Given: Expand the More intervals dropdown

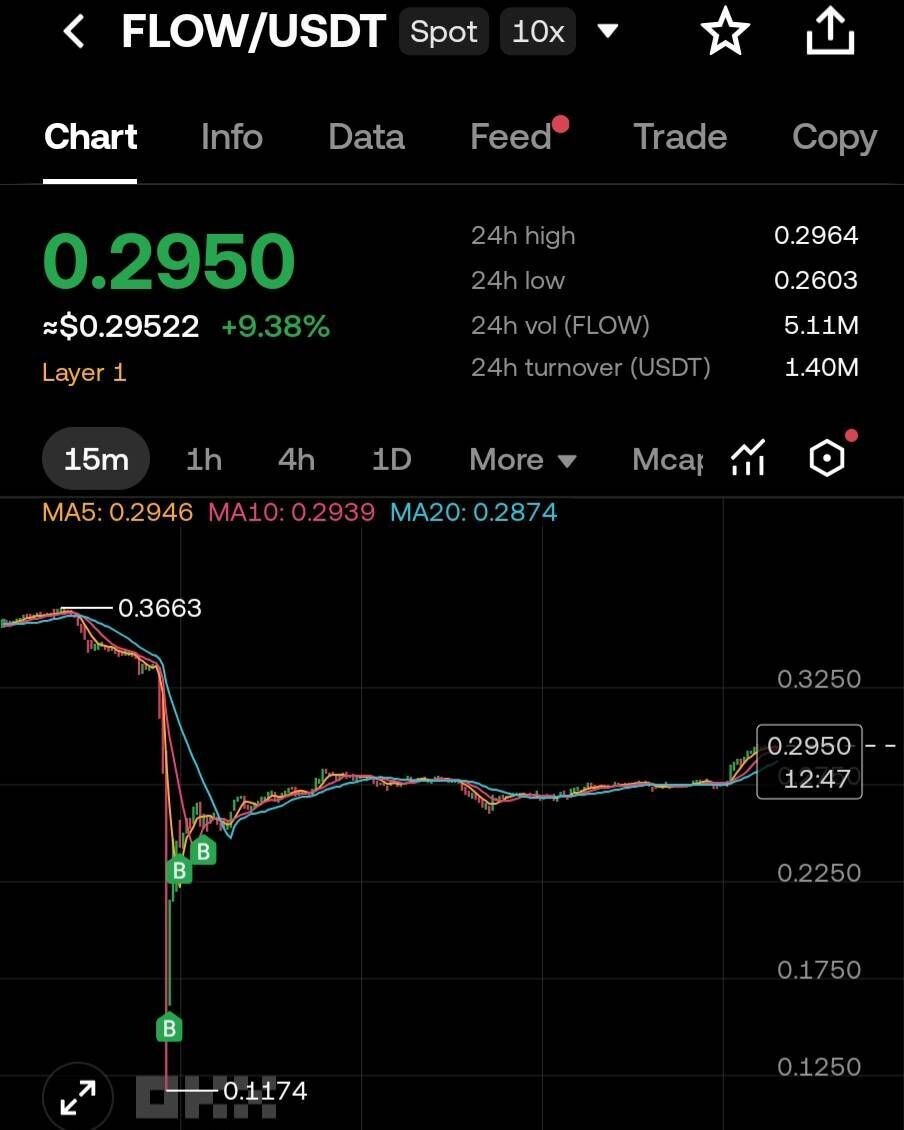Looking at the screenshot, I should pos(523,460).
